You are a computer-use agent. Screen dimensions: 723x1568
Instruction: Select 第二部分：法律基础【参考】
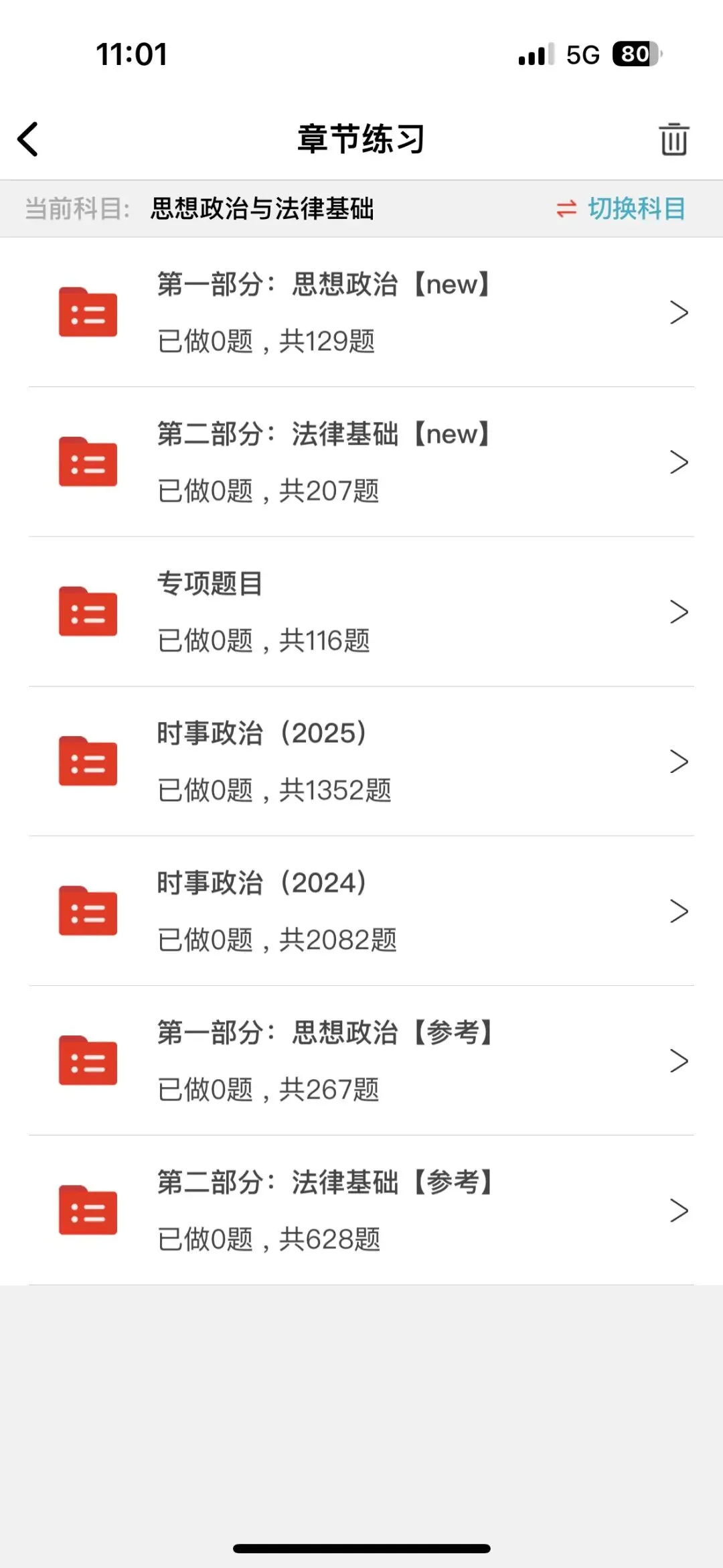coord(361,1210)
